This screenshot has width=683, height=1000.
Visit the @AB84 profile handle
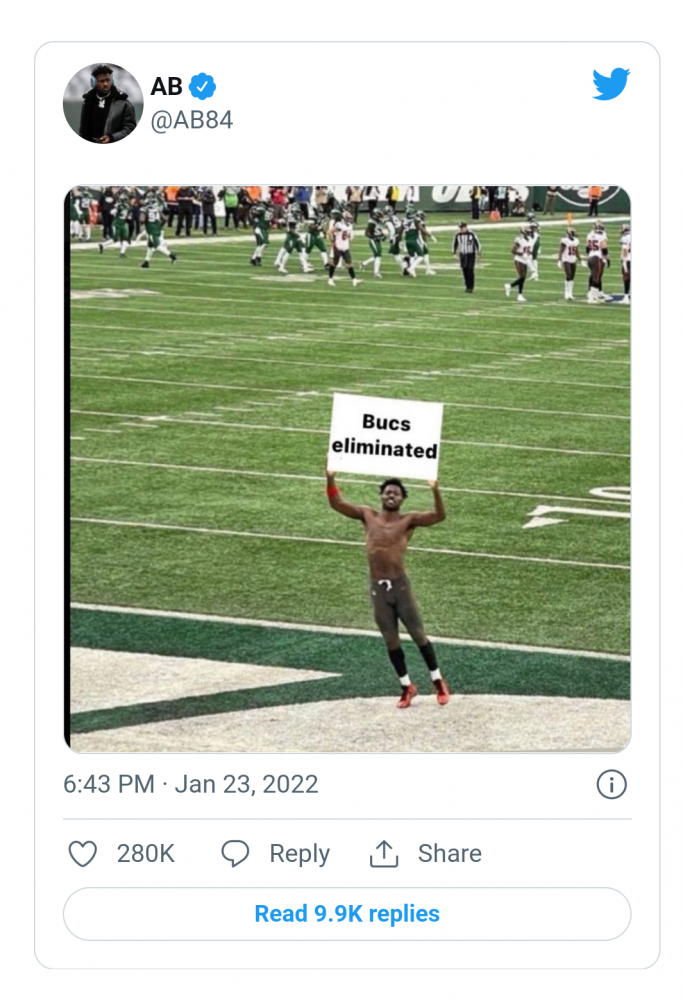[192, 121]
